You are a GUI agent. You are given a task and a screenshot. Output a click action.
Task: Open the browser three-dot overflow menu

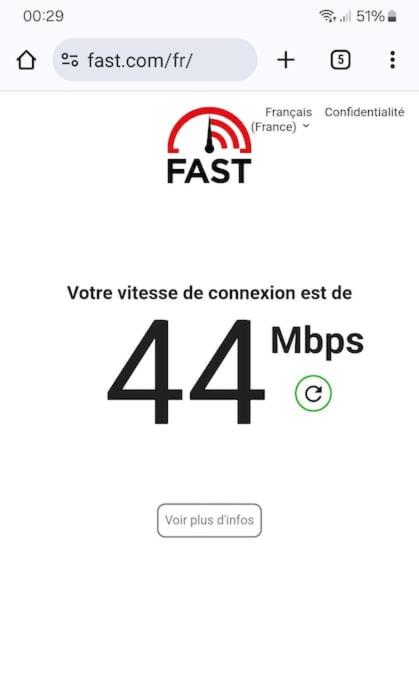click(392, 60)
